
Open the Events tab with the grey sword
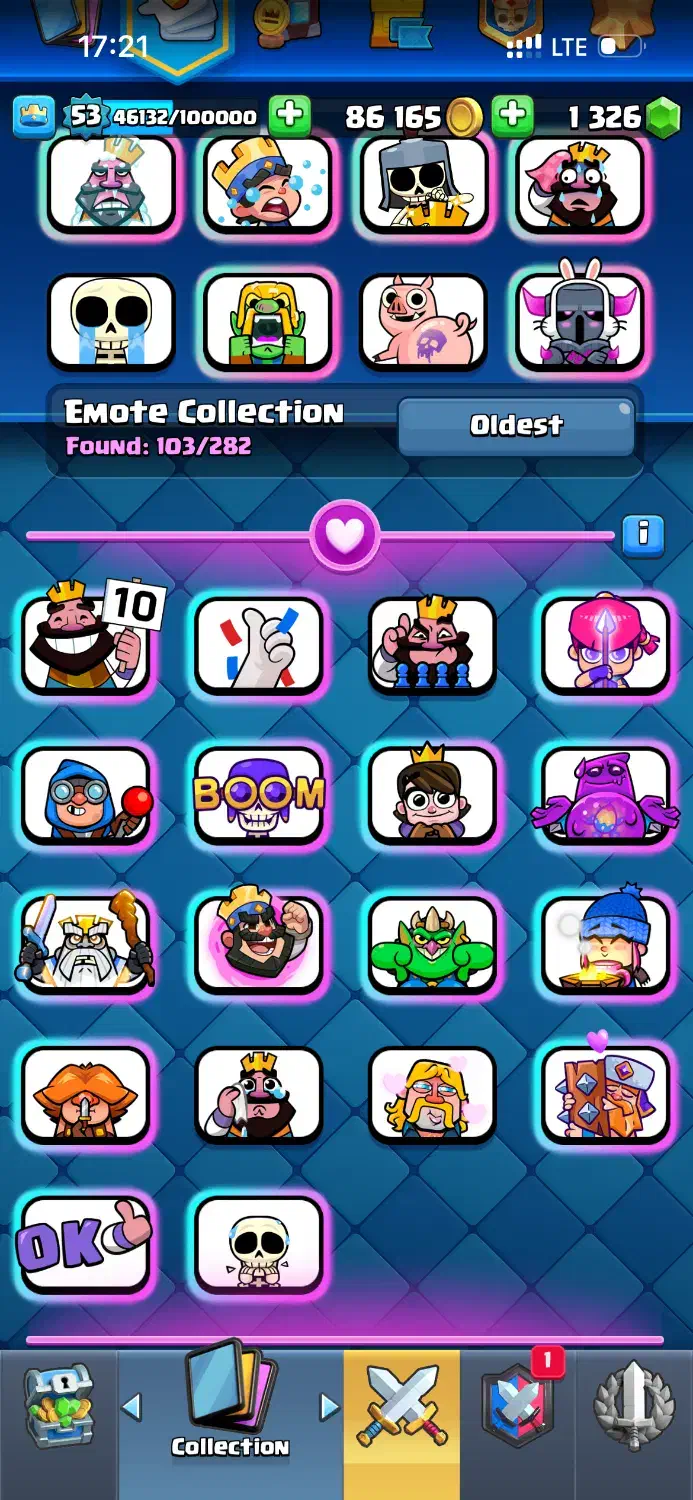(634, 1410)
